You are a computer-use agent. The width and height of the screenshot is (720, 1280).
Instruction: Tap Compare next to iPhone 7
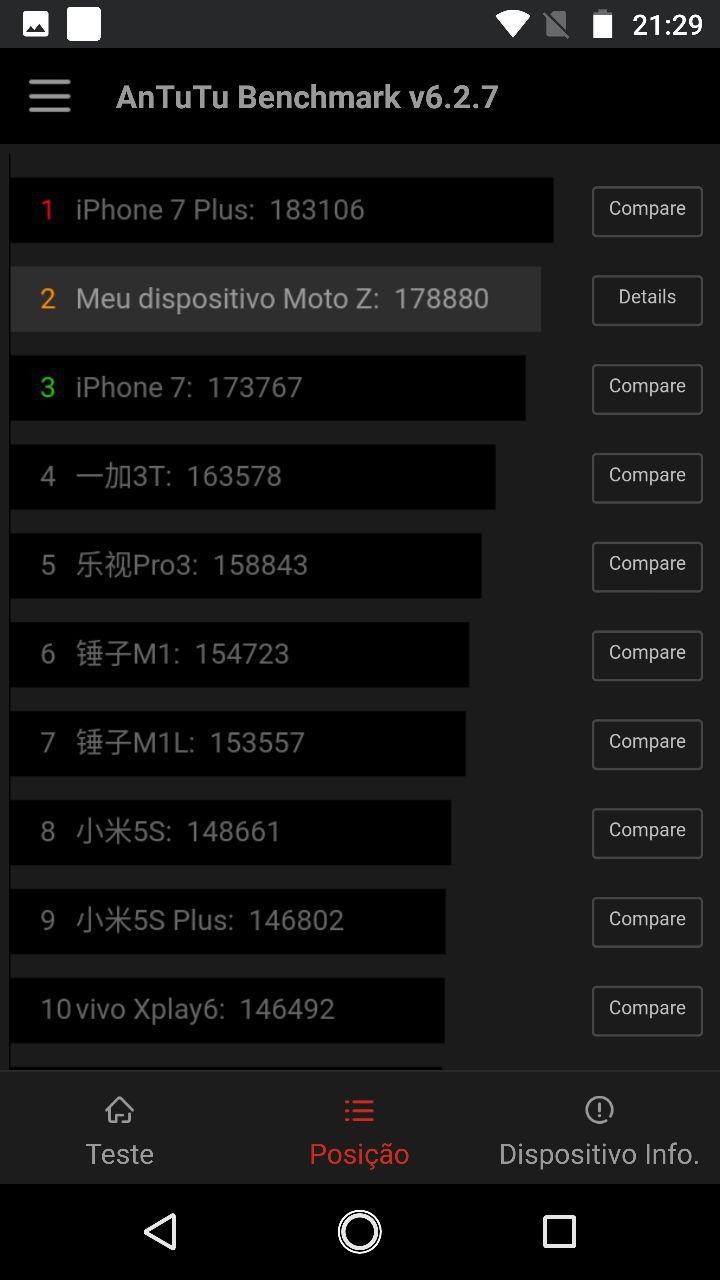point(647,389)
